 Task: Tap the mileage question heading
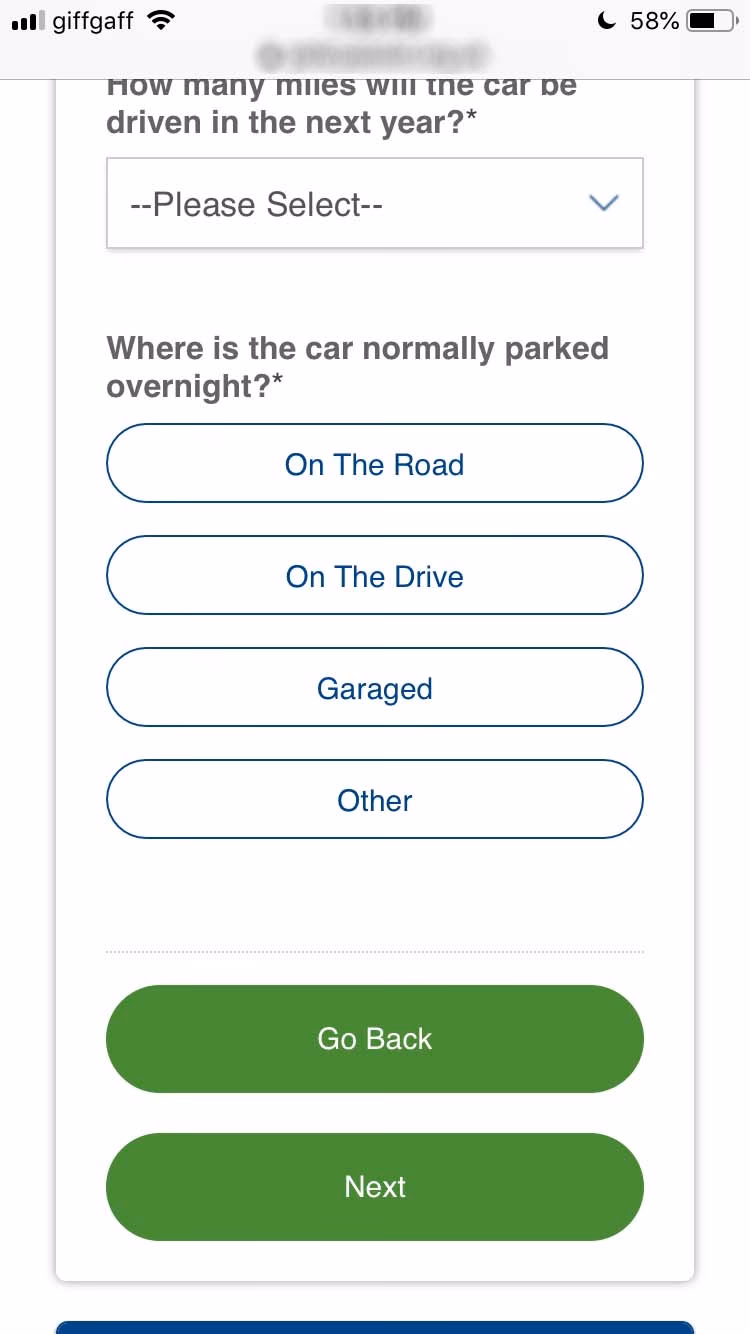point(341,103)
